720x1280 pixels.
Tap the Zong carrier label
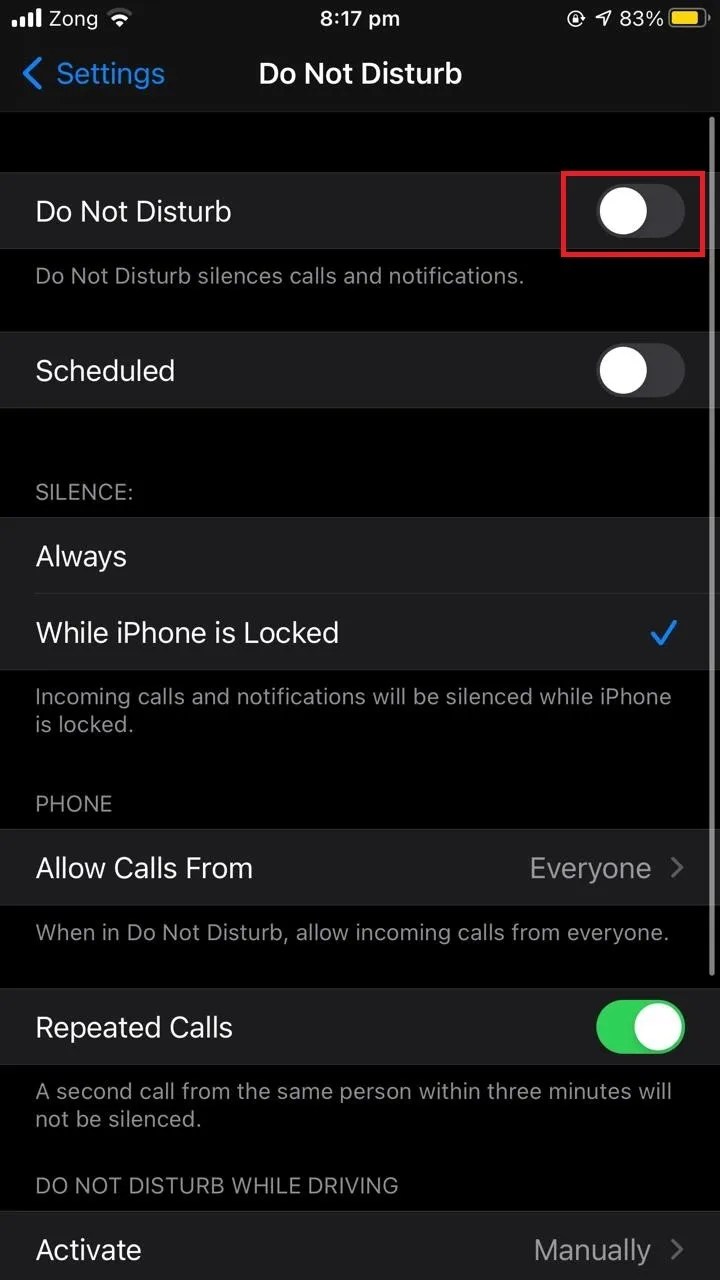[x=70, y=18]
